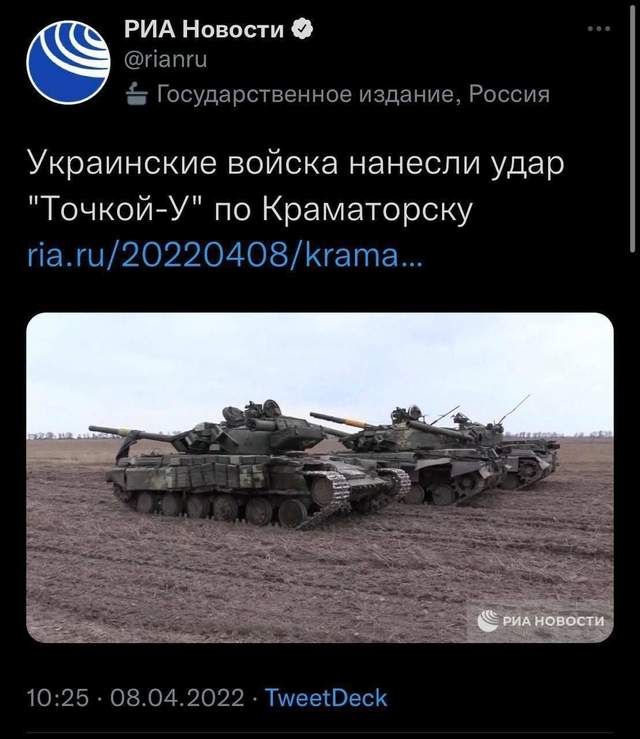Open the attached tank photo
Image resolution: width=640 pixels, height=739 pixels.
(x=320, y=477)
